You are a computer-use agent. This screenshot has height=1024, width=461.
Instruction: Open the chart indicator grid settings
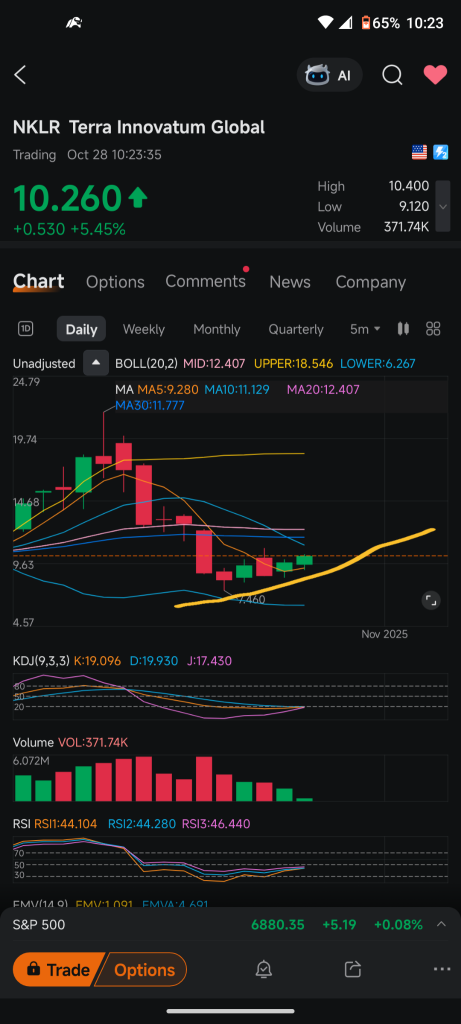click(433, 328)
